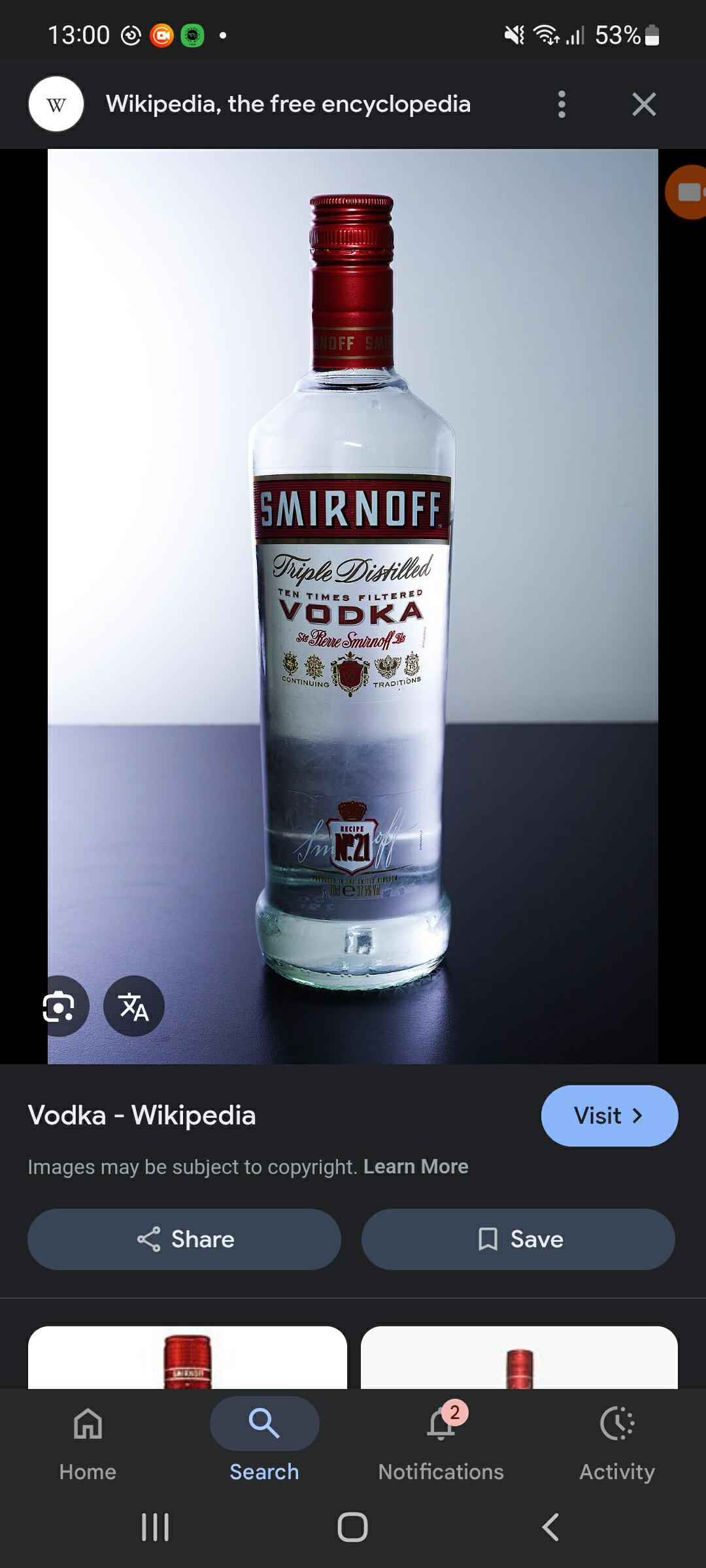Open the floating screen recorder bubble
This screenshot has height=1568, width=706.
pyautogui.click(x=688, y=192)
